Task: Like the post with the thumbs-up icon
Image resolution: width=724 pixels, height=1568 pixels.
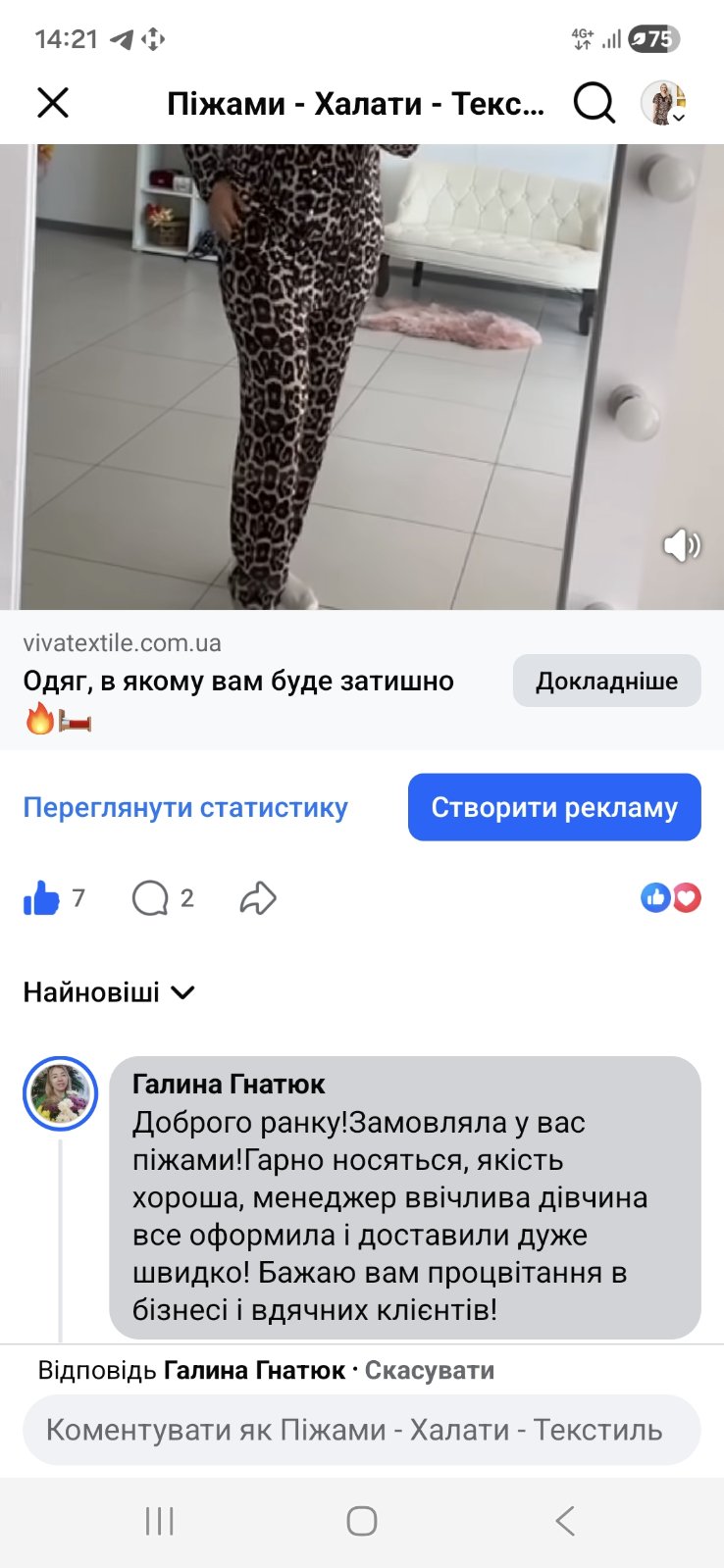Action: (x=41, y=898)
